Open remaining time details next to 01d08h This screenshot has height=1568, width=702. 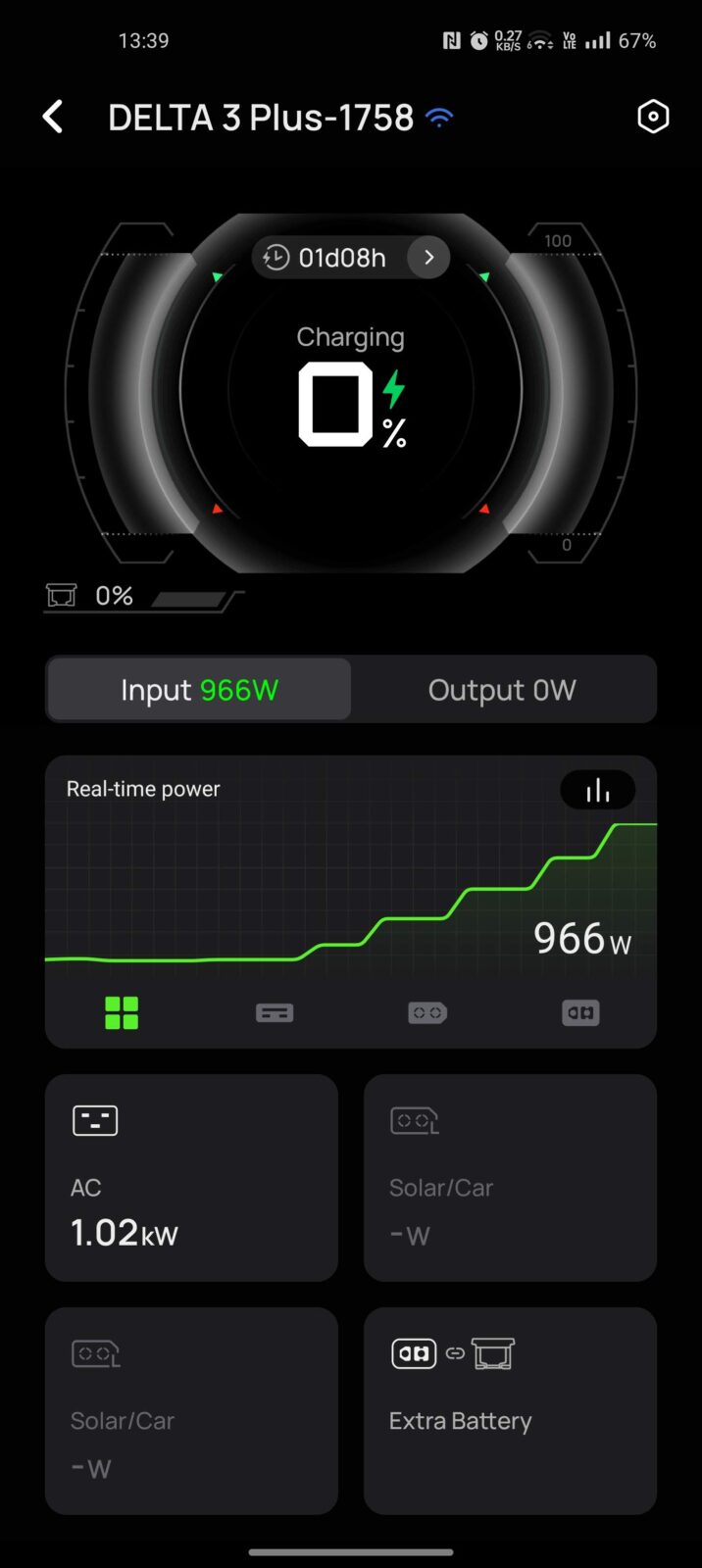point(428,258)
